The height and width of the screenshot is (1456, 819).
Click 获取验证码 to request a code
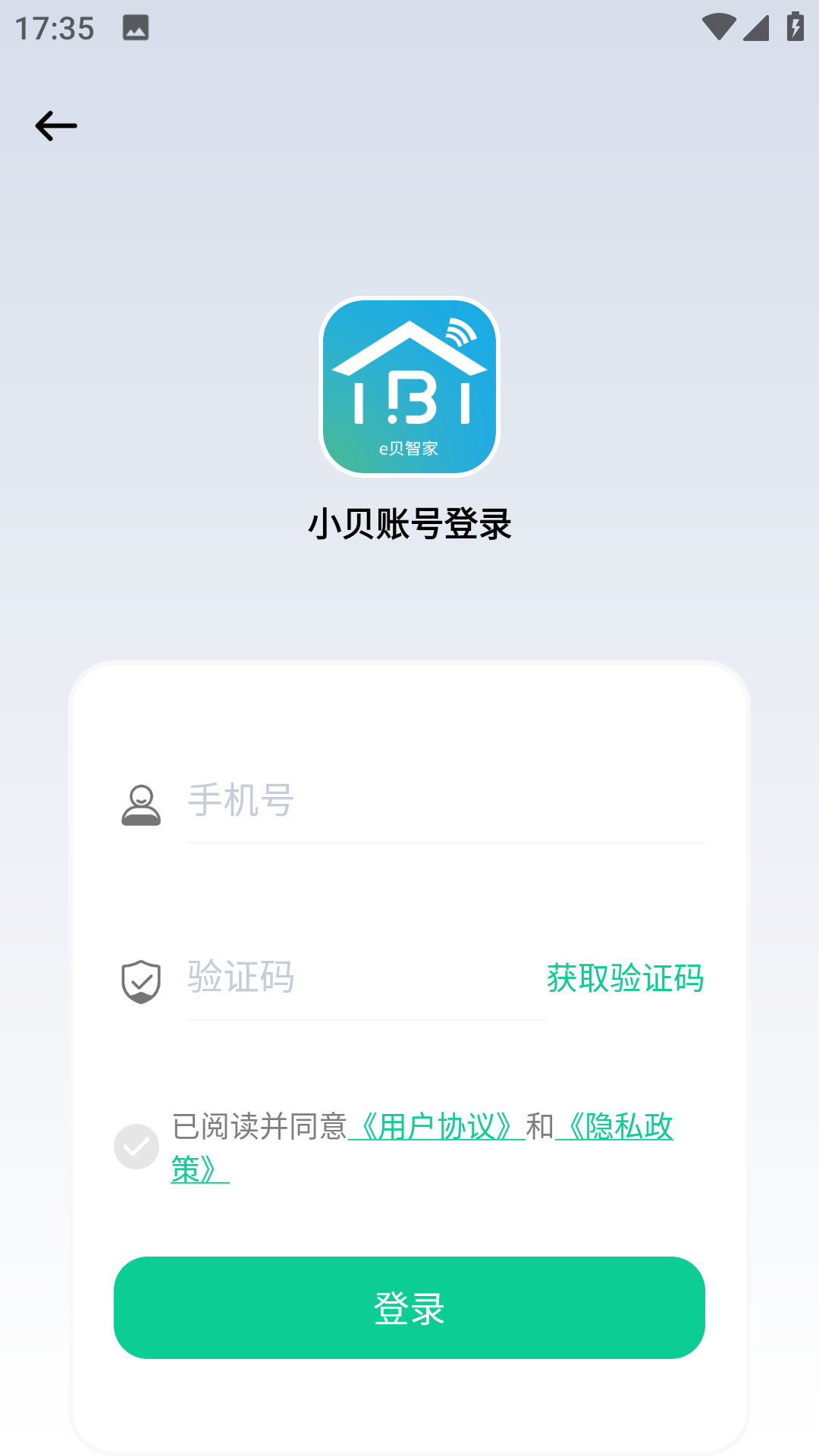(x=623, y=979)
